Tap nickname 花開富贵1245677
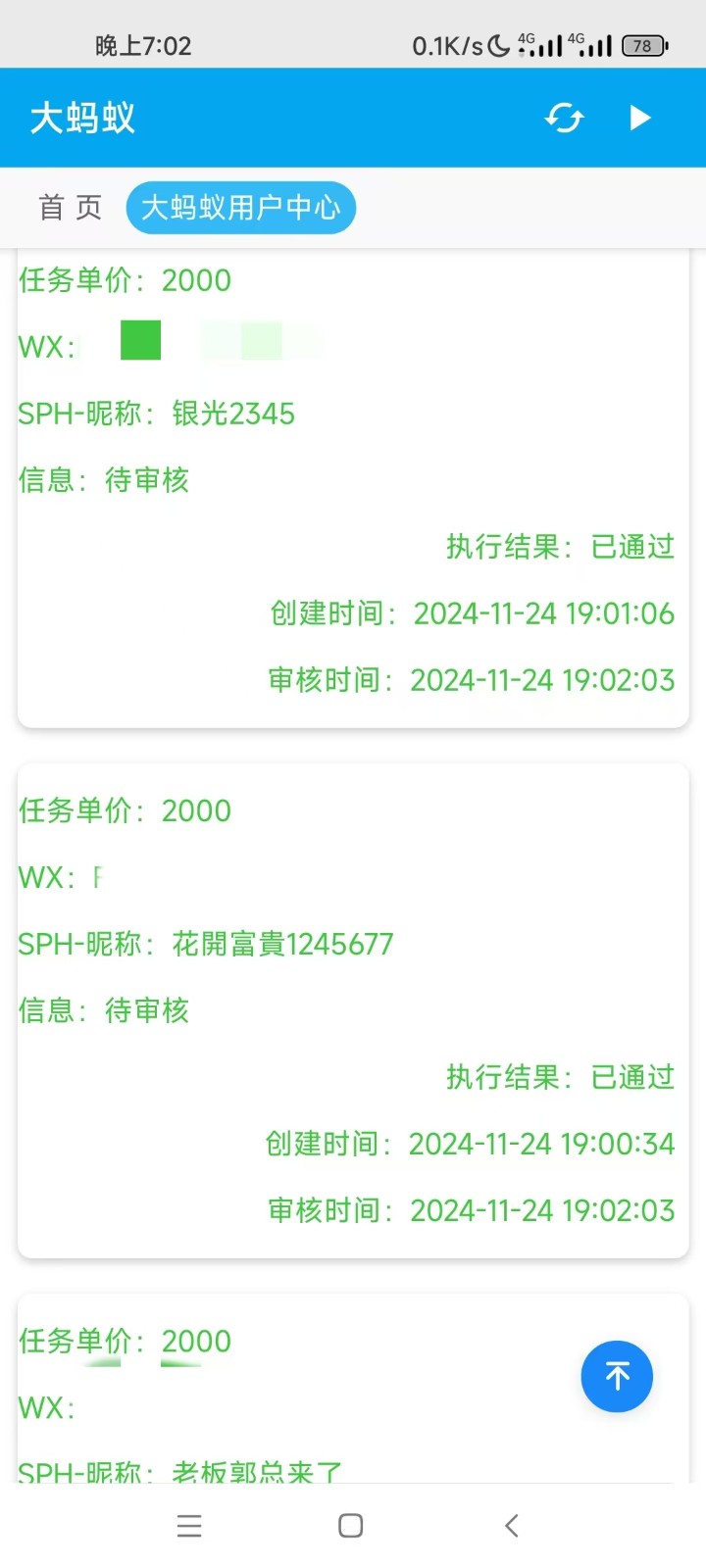The height and width of the screenshot is (1568, 706). pos(282,944)
